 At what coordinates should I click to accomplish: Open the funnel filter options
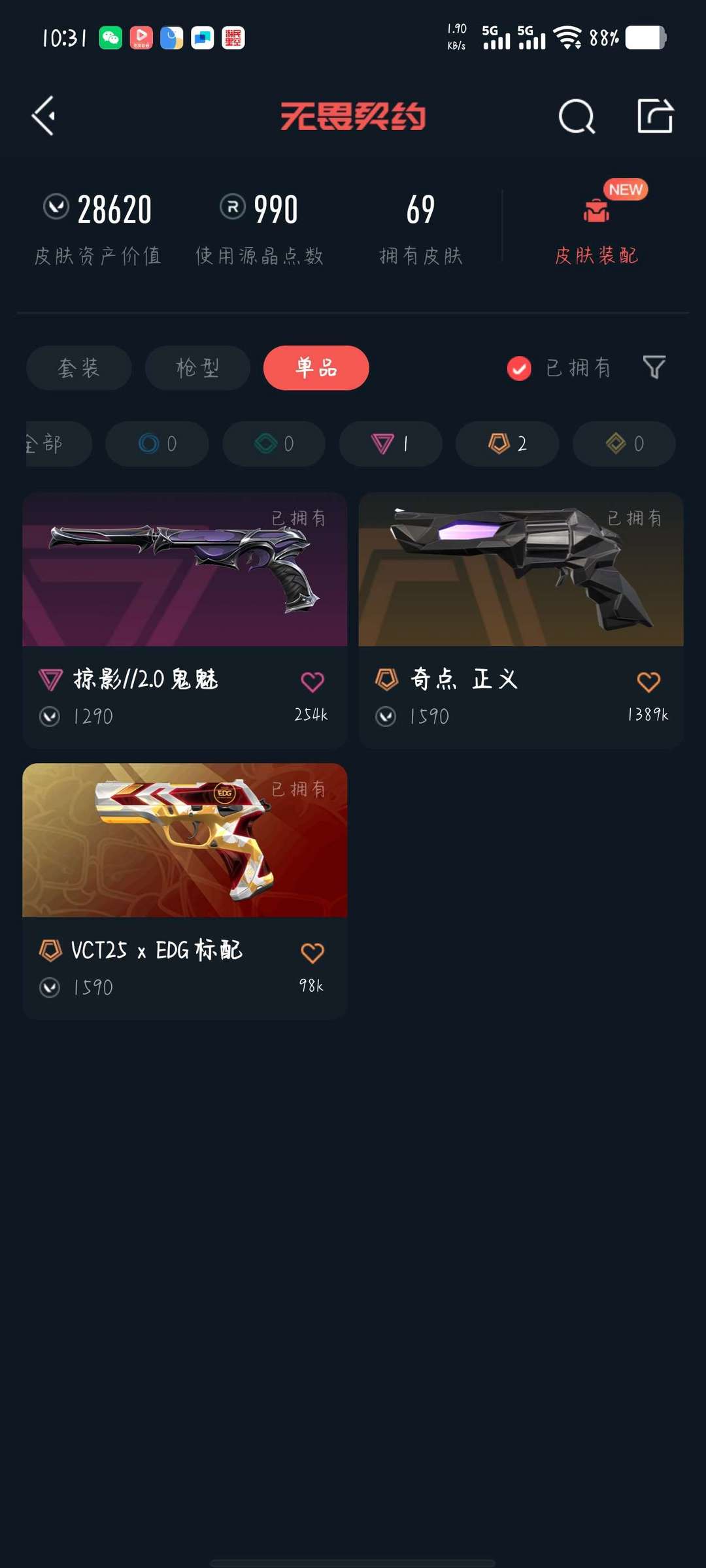pos(654,367)
